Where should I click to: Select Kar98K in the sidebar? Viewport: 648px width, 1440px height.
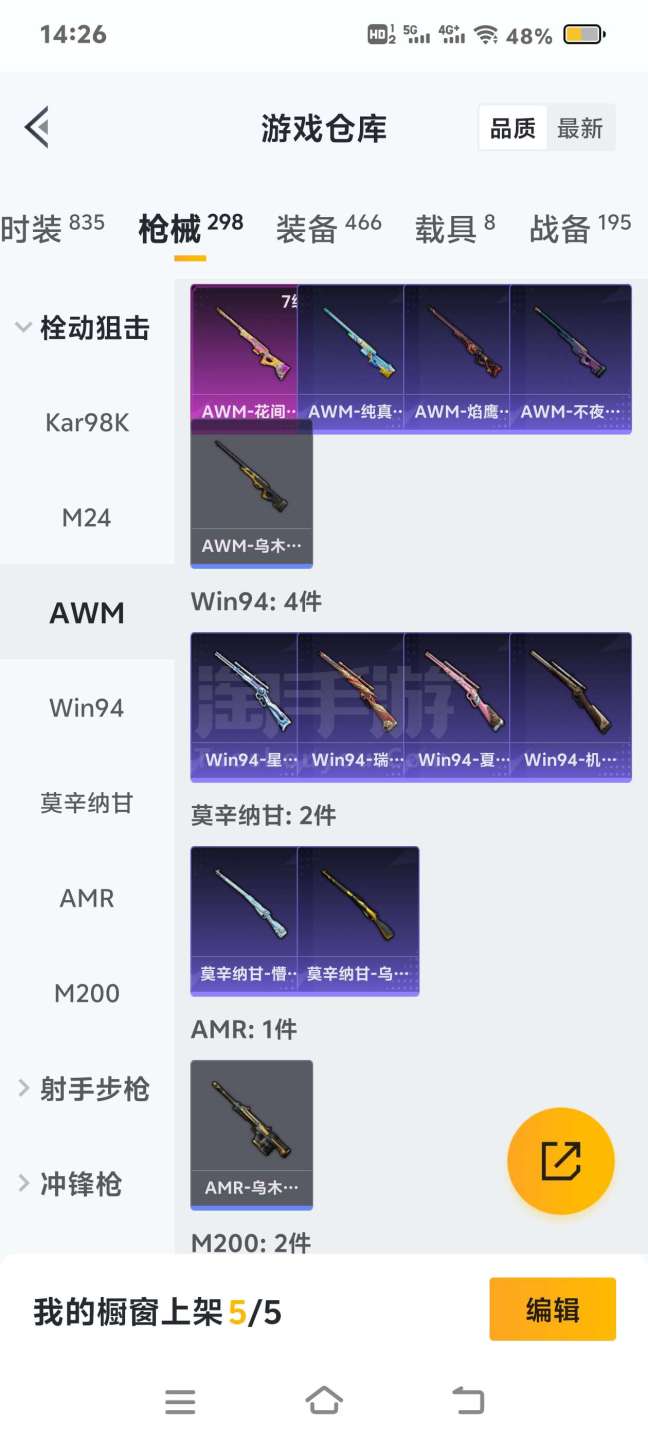pos(87,423)
